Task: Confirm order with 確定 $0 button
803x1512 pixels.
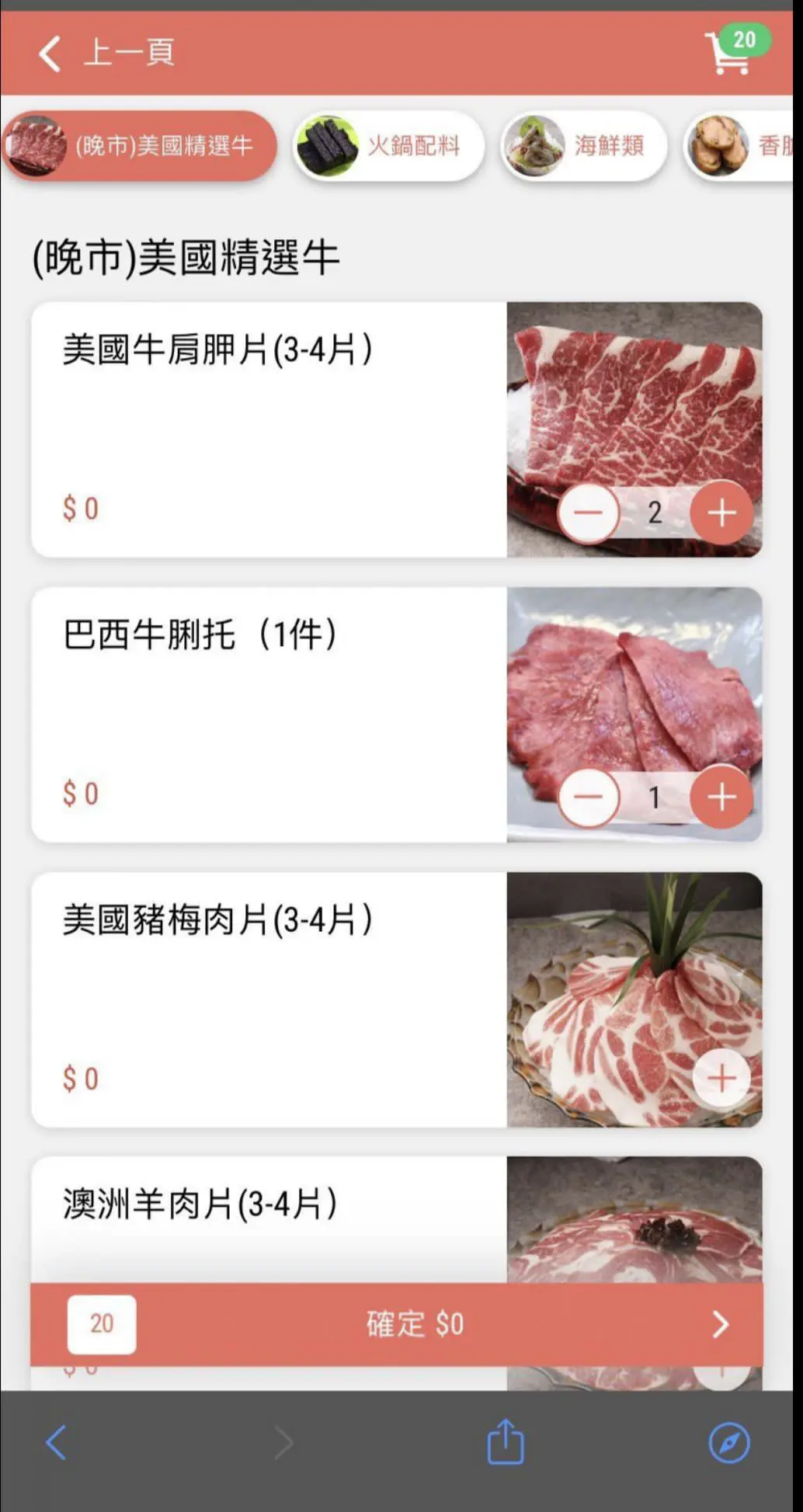Action: coord(415,1324)
